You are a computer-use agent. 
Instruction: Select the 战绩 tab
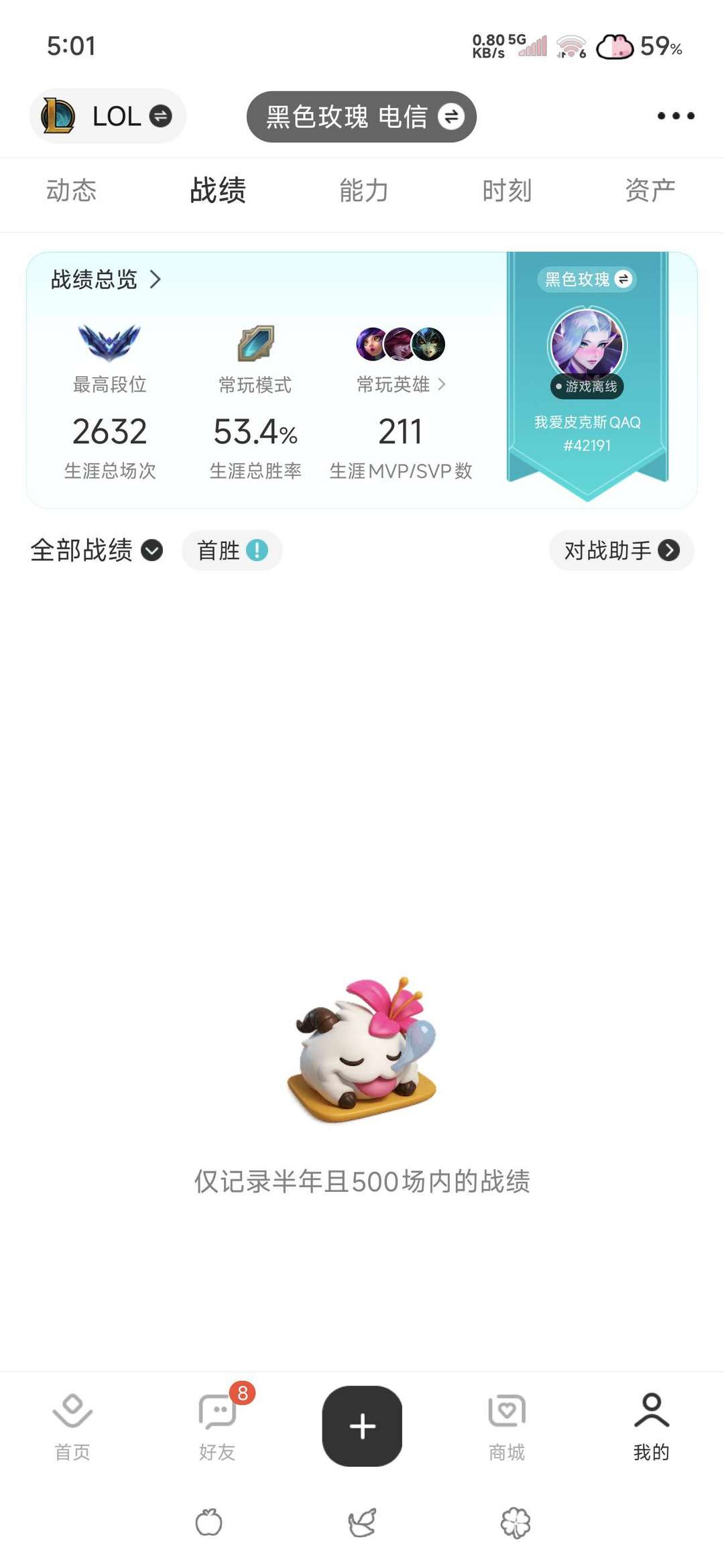coord(218,190)
